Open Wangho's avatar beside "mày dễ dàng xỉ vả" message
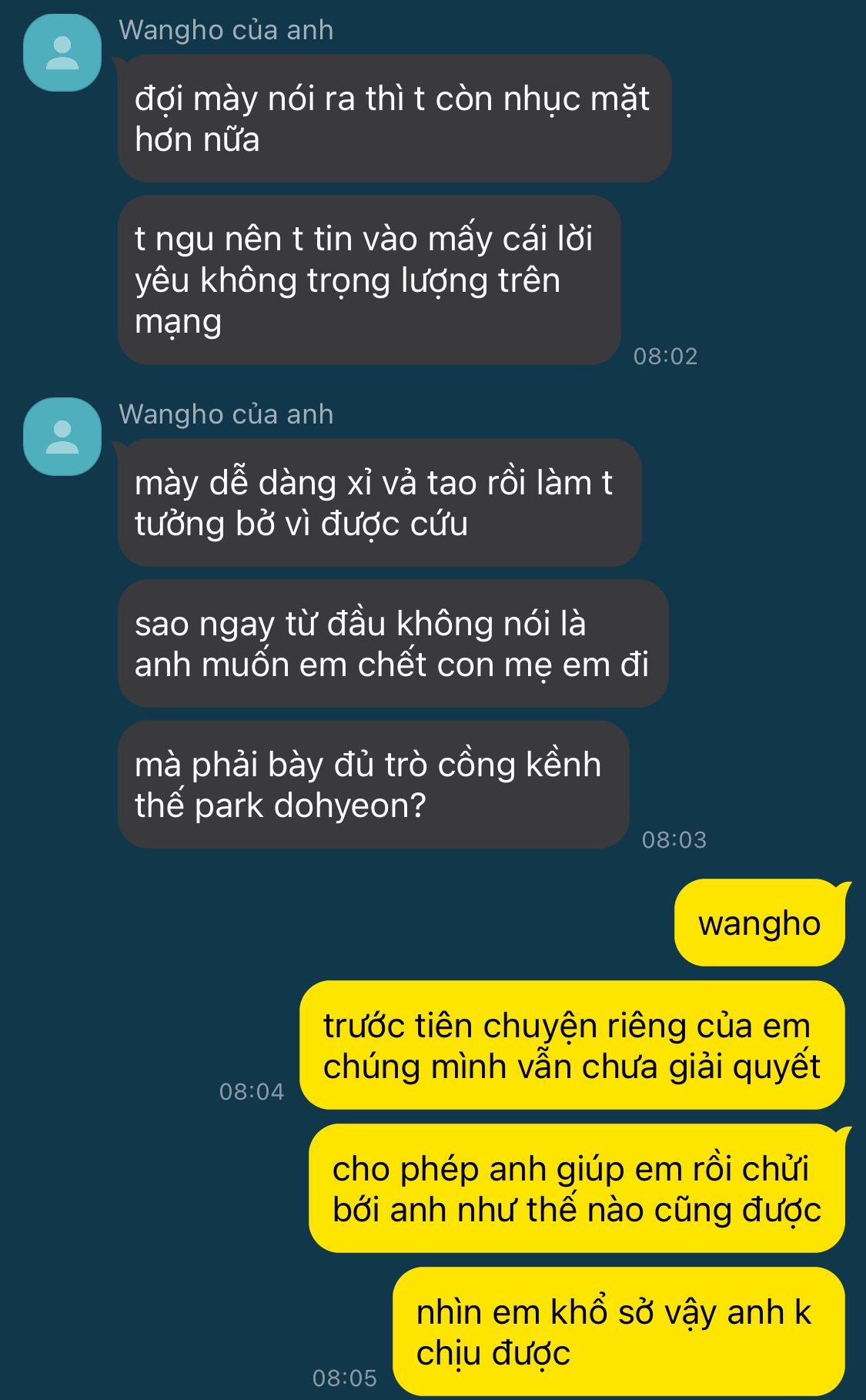866x1400 pixels. pos(62,437)
